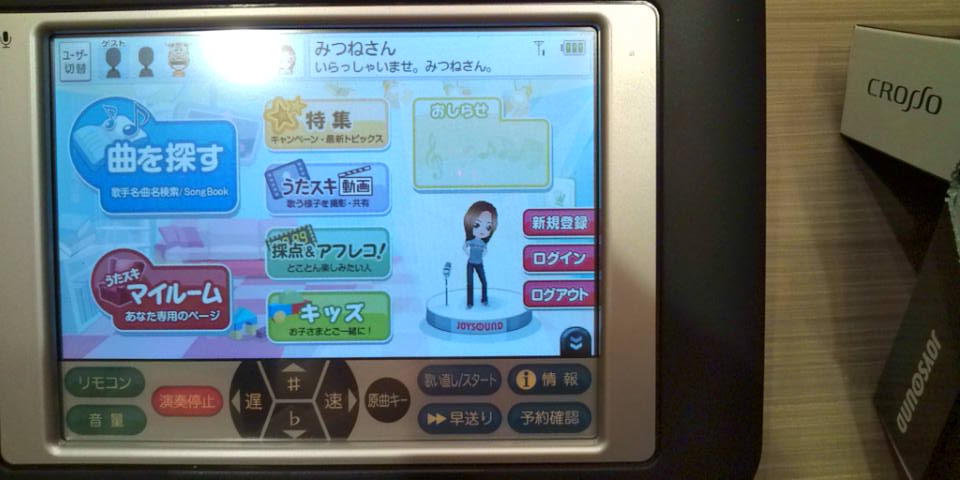Tap 歌い直し/スタート to restart song

pos(458,380)
